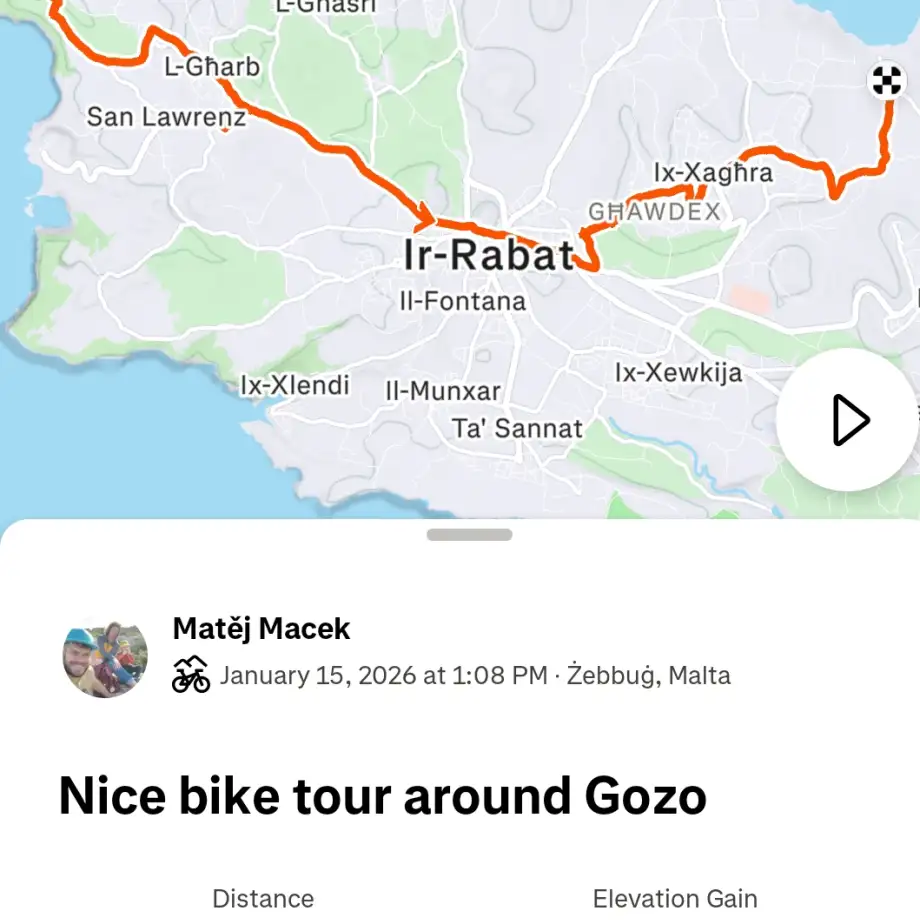920x920 pixels.
Task: Open Matěj Macek's profile picture
Action: point(105,655)
